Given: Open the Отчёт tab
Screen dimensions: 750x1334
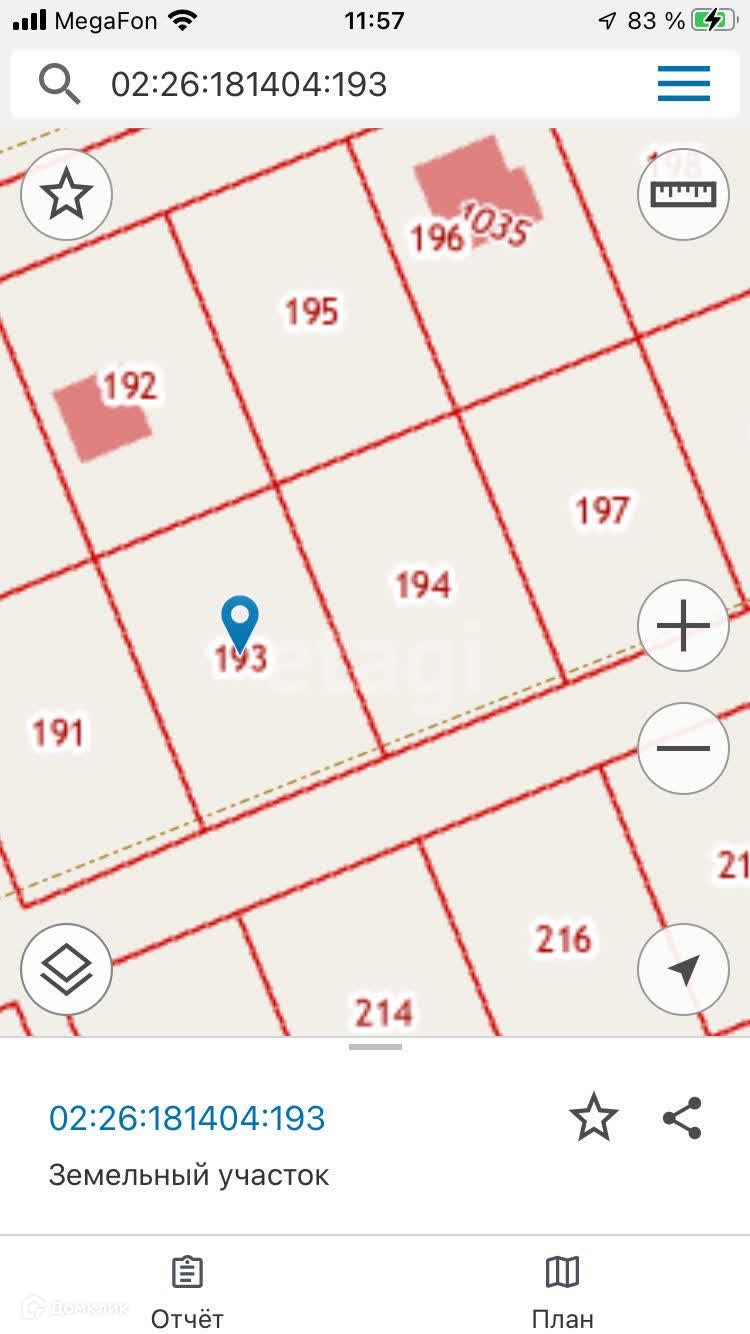Looking at the screenshot, I should point(187,1292).
